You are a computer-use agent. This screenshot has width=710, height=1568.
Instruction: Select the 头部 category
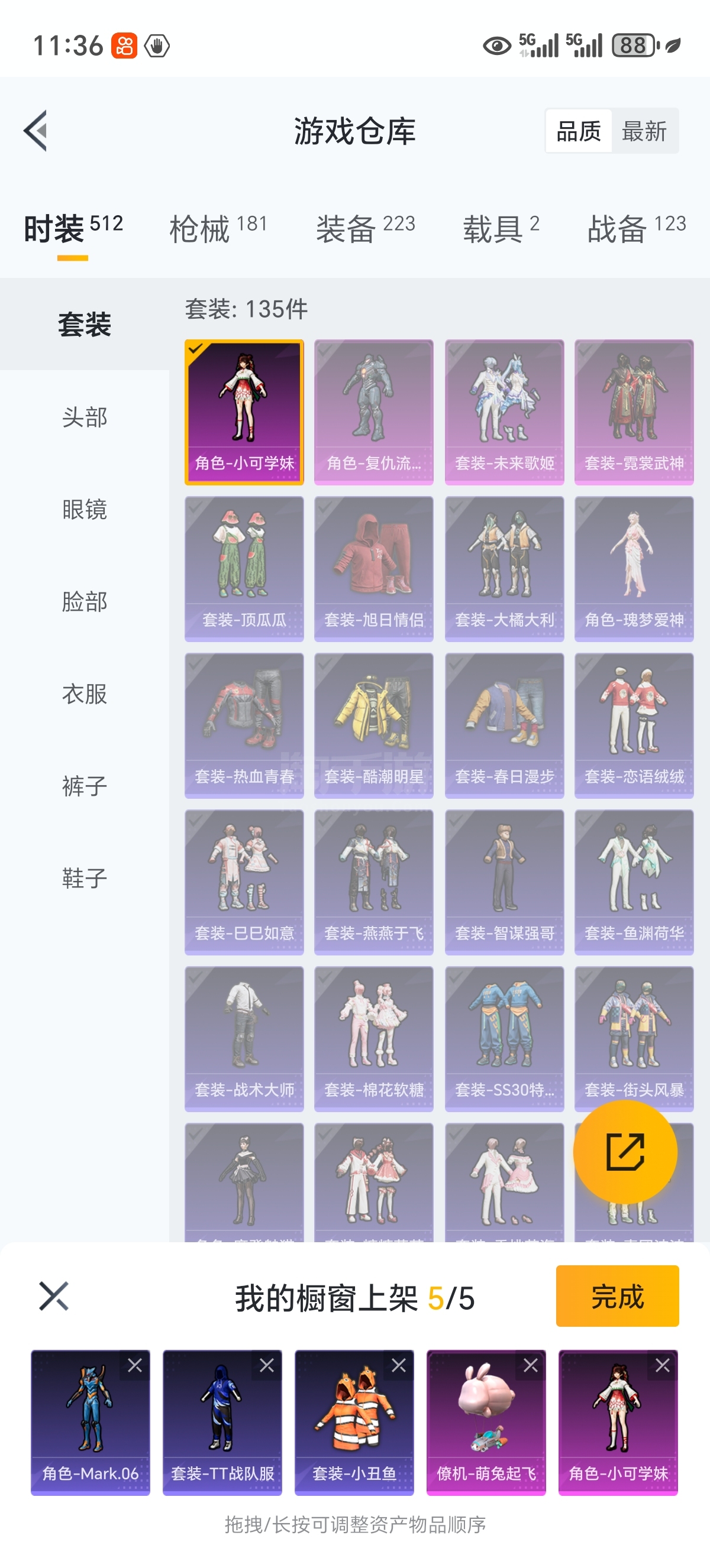(x=85, y=417)
